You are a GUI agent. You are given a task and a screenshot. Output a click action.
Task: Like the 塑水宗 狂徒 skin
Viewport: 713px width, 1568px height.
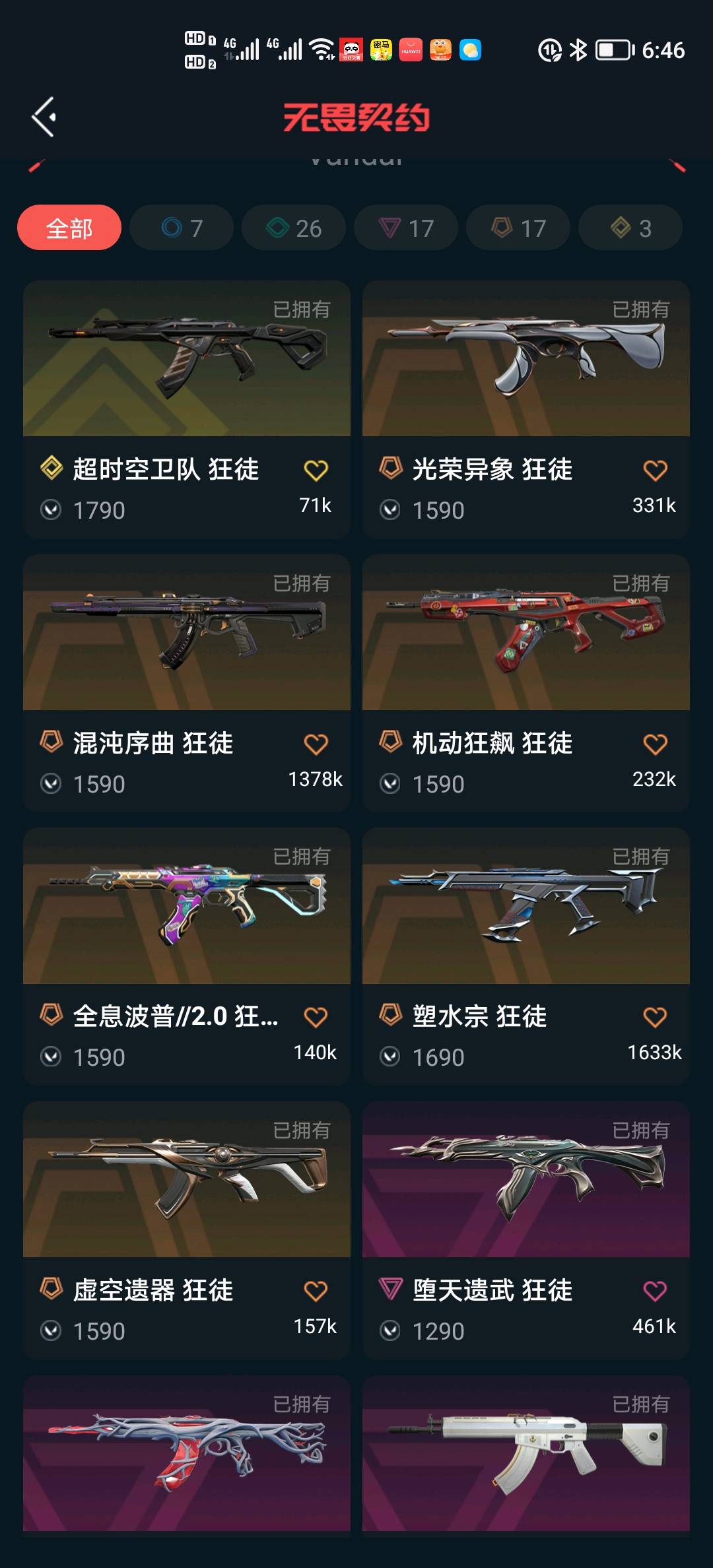pyautogui.click(x=655, y=1018)
